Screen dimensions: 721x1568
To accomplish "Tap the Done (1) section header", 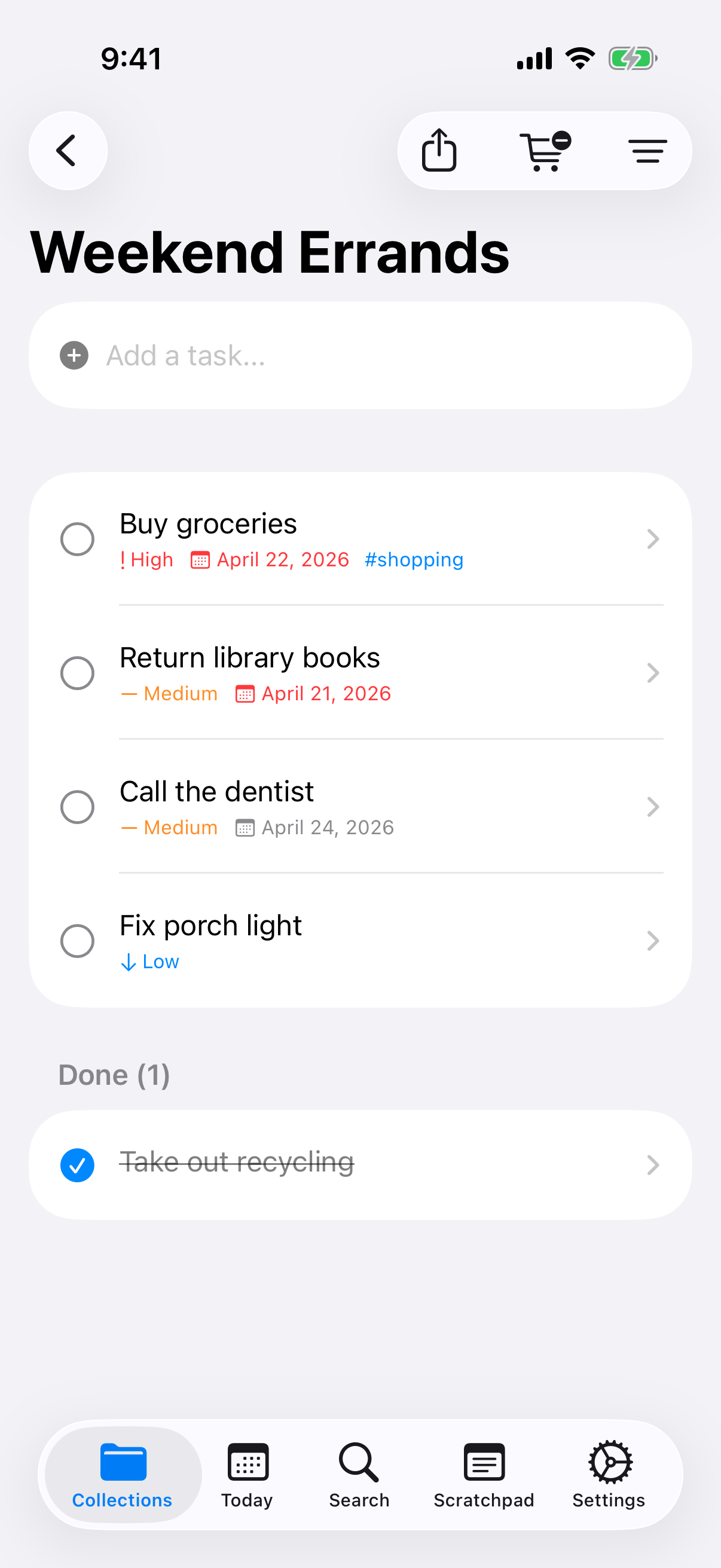I will (114, 1075).
